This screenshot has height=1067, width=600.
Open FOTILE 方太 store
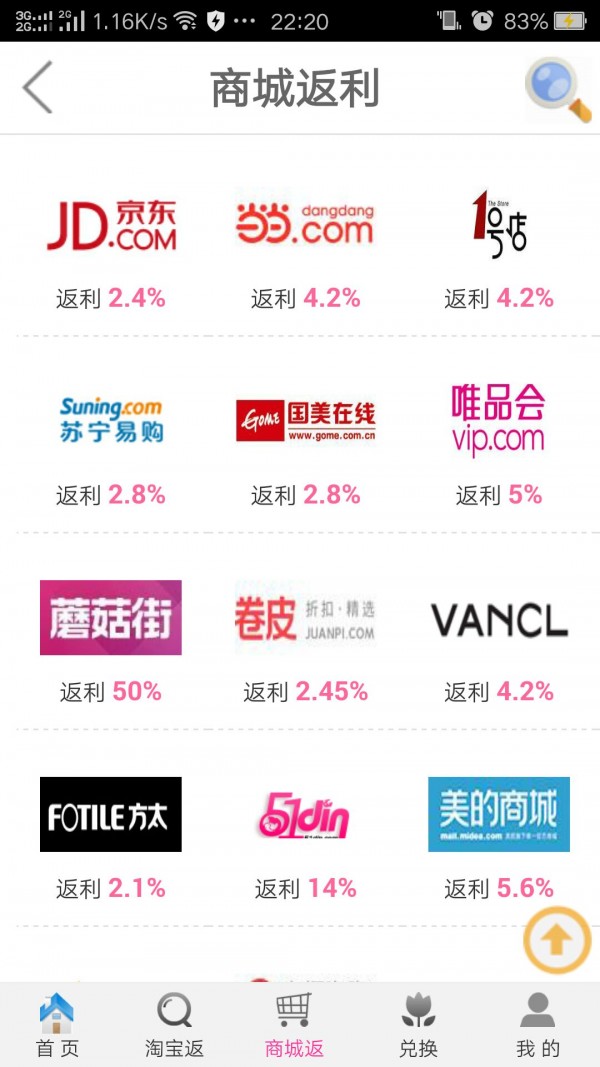click(x=111, y=814)
